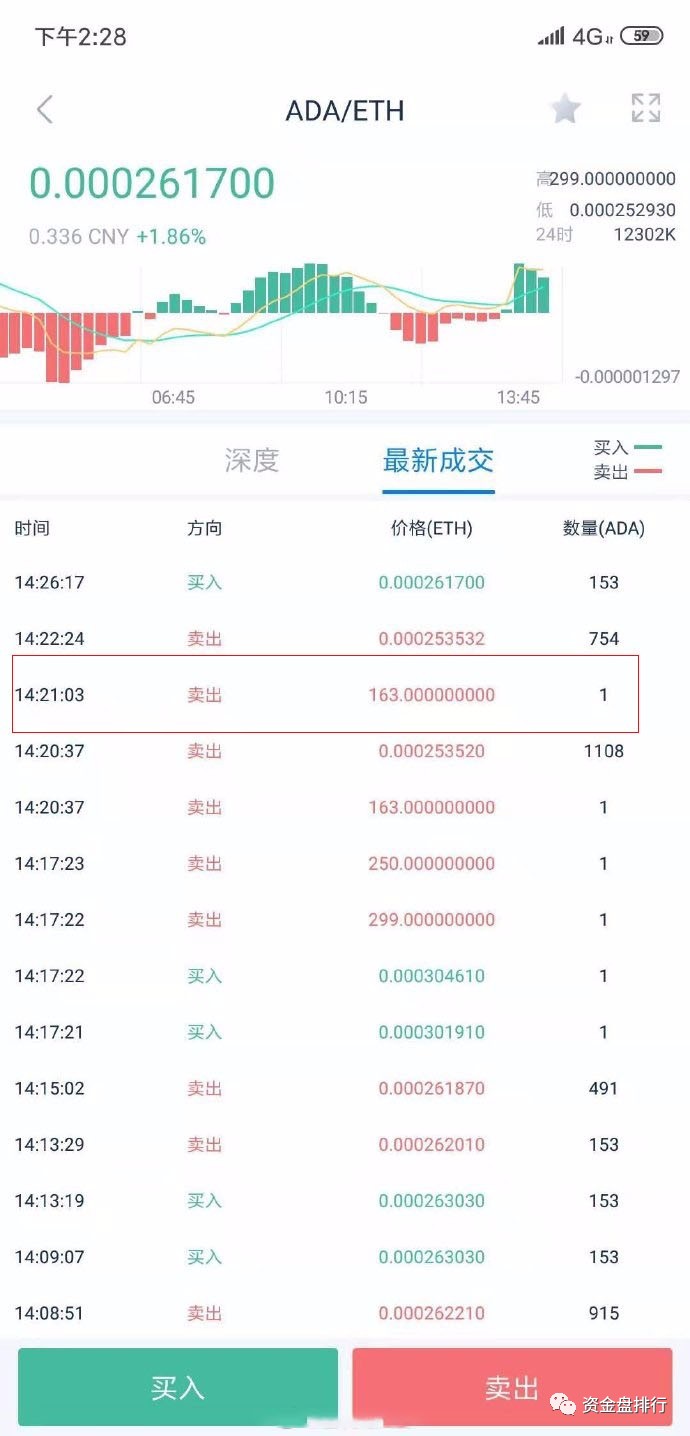This screenshot has height=1436, width=690.
Task: Go back from the ADA/ETH page
Action: coord(45,109)
